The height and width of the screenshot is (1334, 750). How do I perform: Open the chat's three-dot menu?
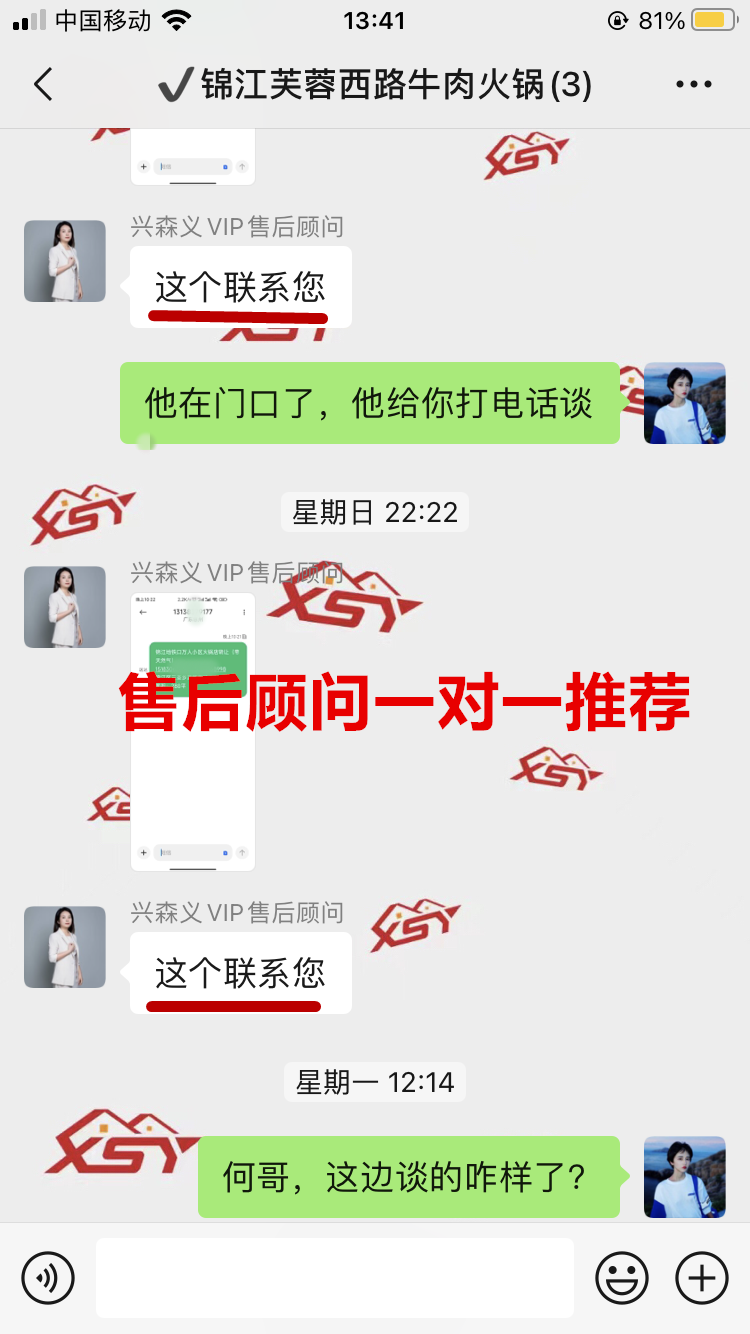693,85
